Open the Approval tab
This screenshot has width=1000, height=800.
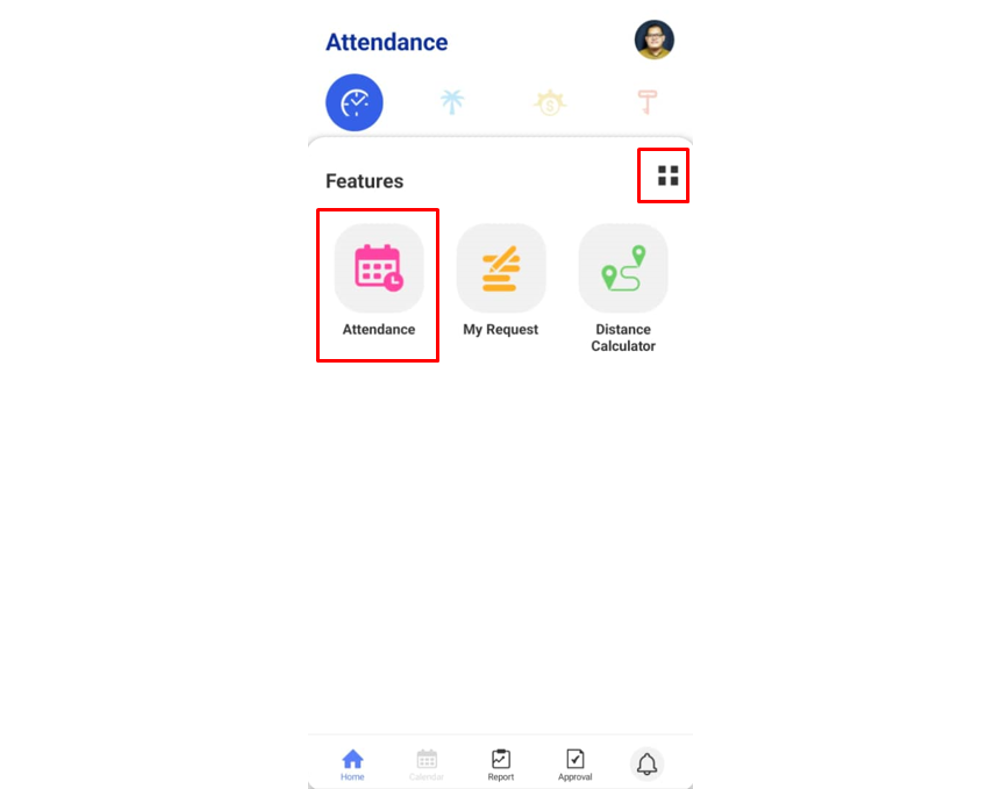point(575,764)
